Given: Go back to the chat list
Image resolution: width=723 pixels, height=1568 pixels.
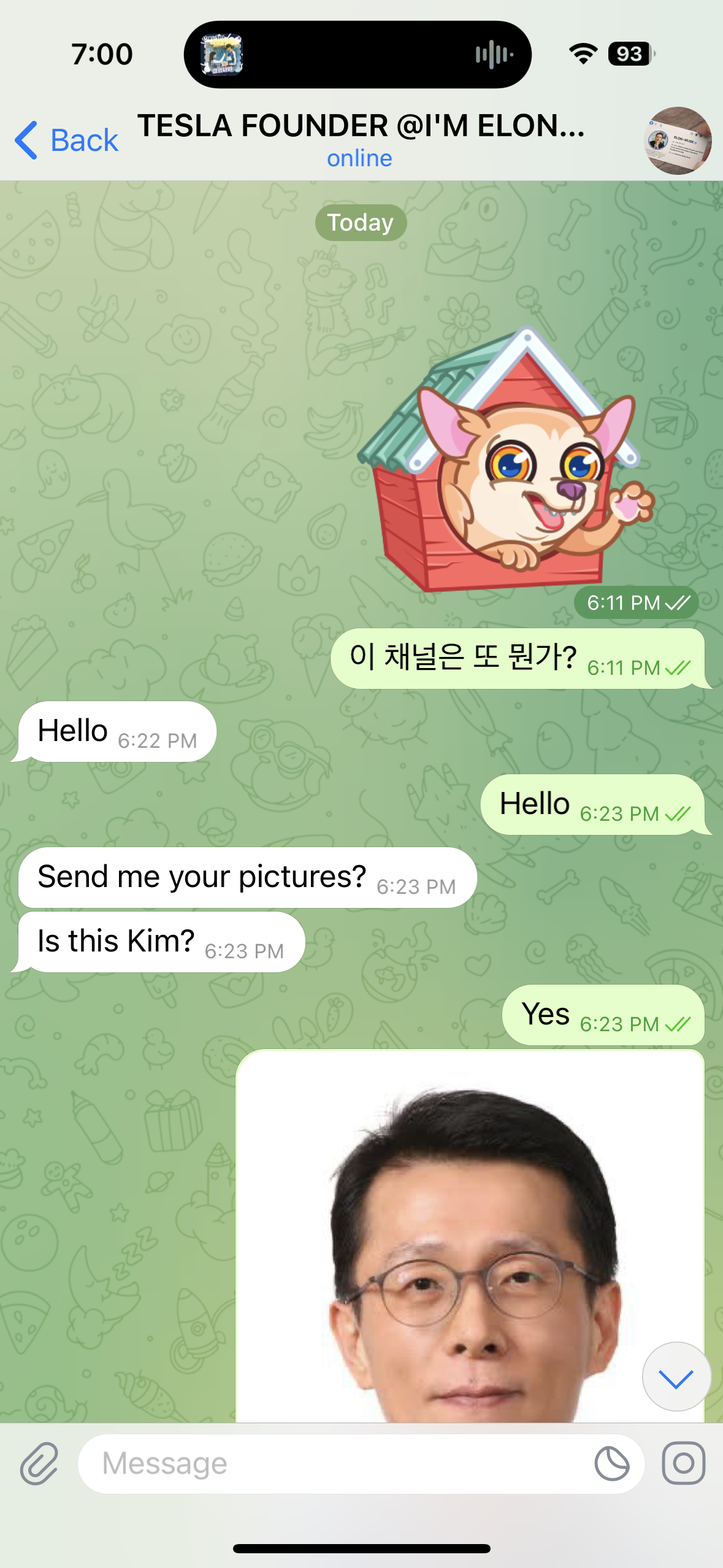Looking at the screenshot, I should 66,140.
